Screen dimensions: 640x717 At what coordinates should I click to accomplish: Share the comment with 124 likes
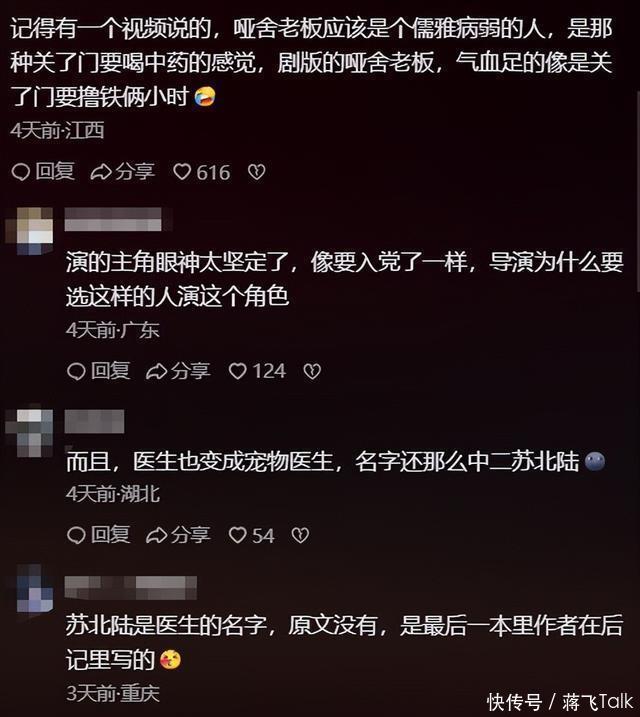click(x=178, y=371)
